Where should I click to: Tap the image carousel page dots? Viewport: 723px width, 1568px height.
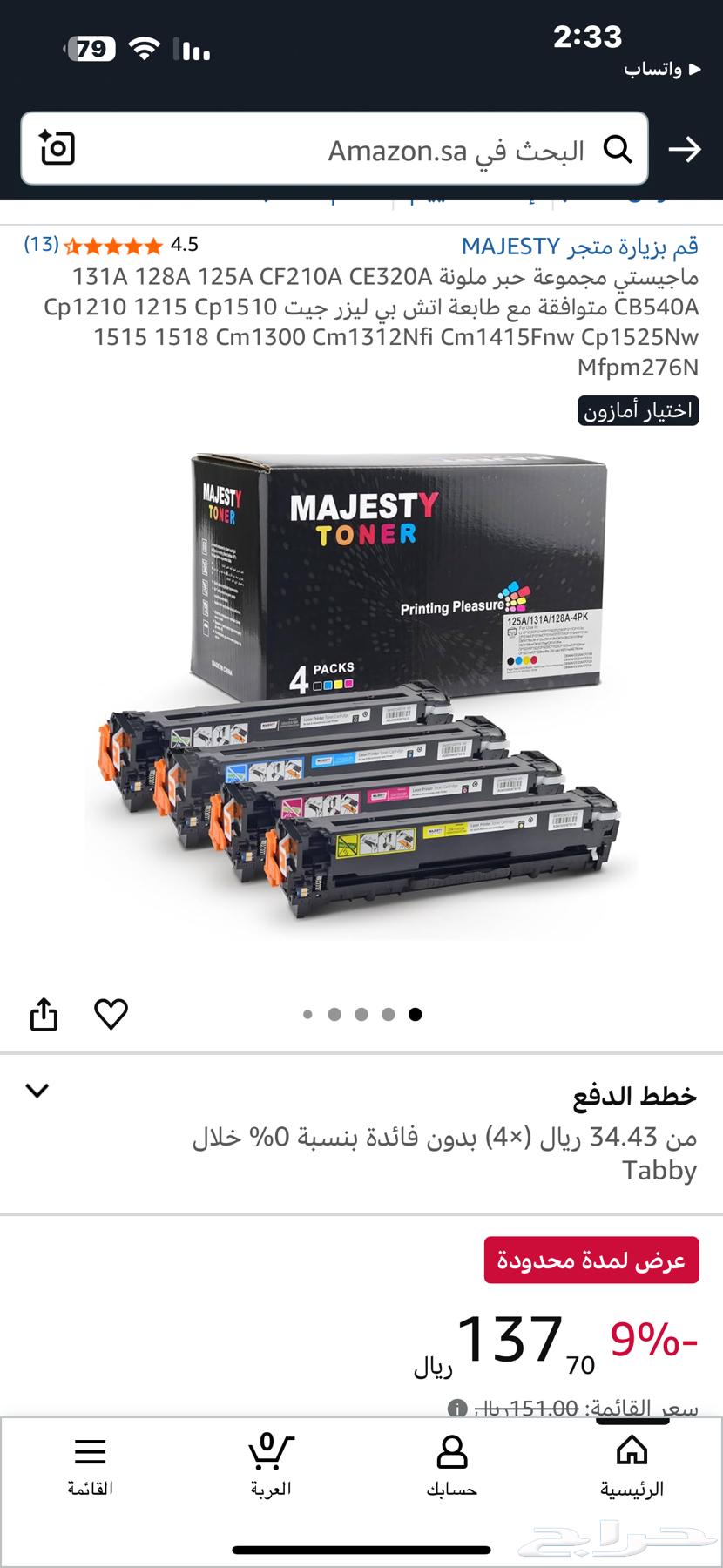tap(361, 1014)
